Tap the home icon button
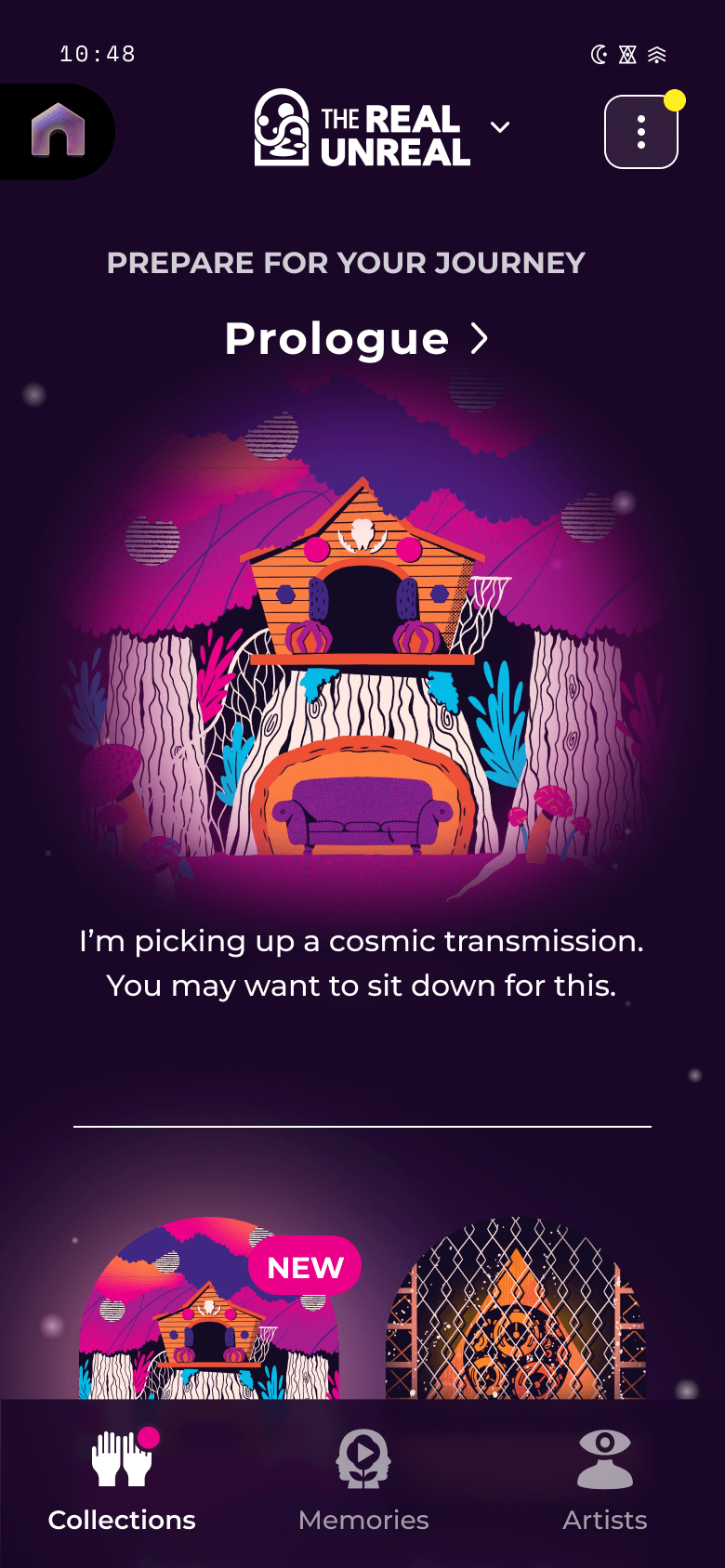Screen dimensions: 725x1568 58,131
